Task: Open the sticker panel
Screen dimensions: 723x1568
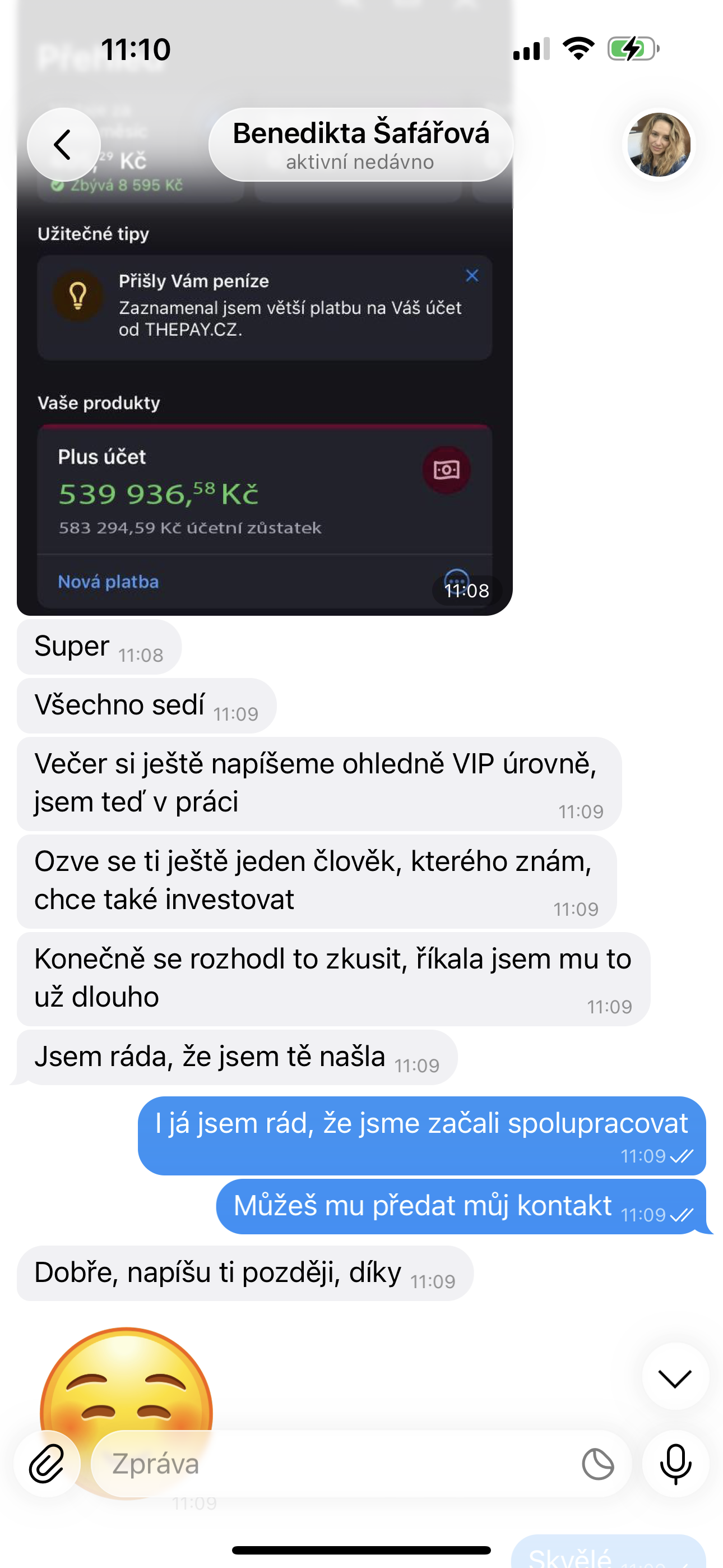Action: pyautogui.click(x=597, y=1463)
